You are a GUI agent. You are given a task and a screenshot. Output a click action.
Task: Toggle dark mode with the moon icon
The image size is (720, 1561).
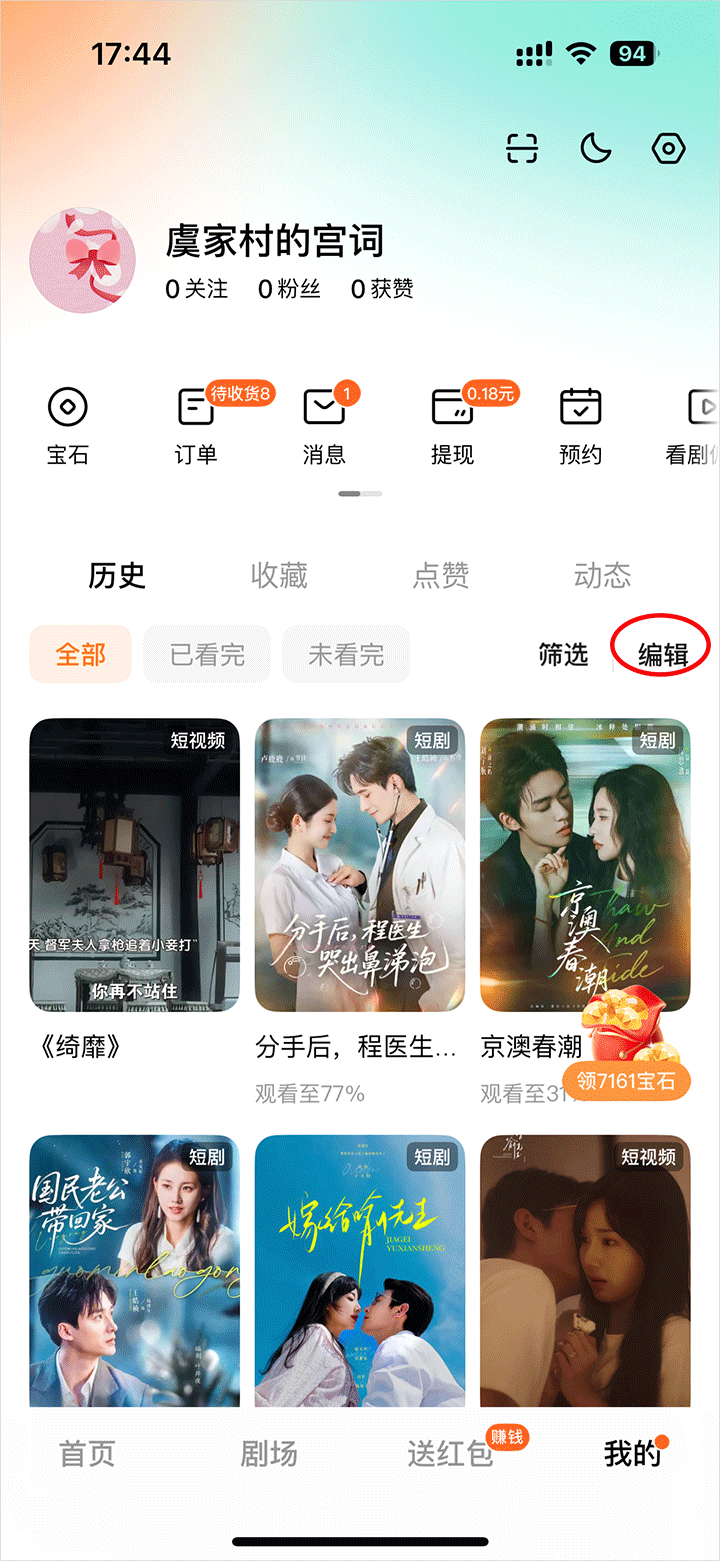tap(595, 149)
